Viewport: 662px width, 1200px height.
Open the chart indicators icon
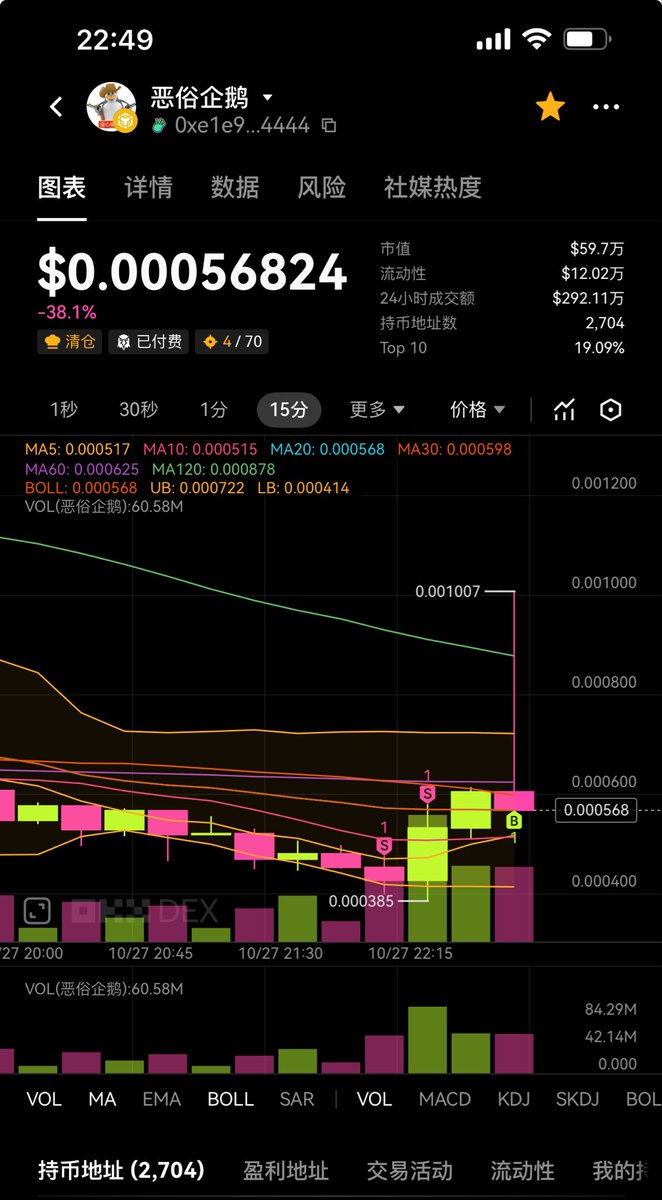pyautogui.click(x=565, y=409)
